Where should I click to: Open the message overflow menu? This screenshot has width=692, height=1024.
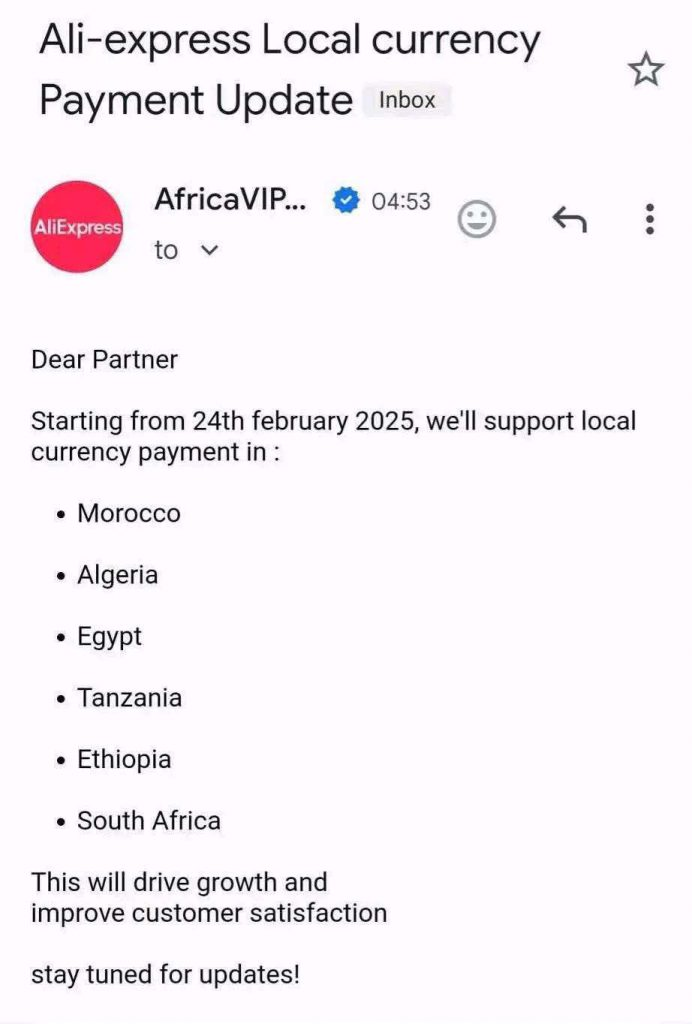(650, 218)
